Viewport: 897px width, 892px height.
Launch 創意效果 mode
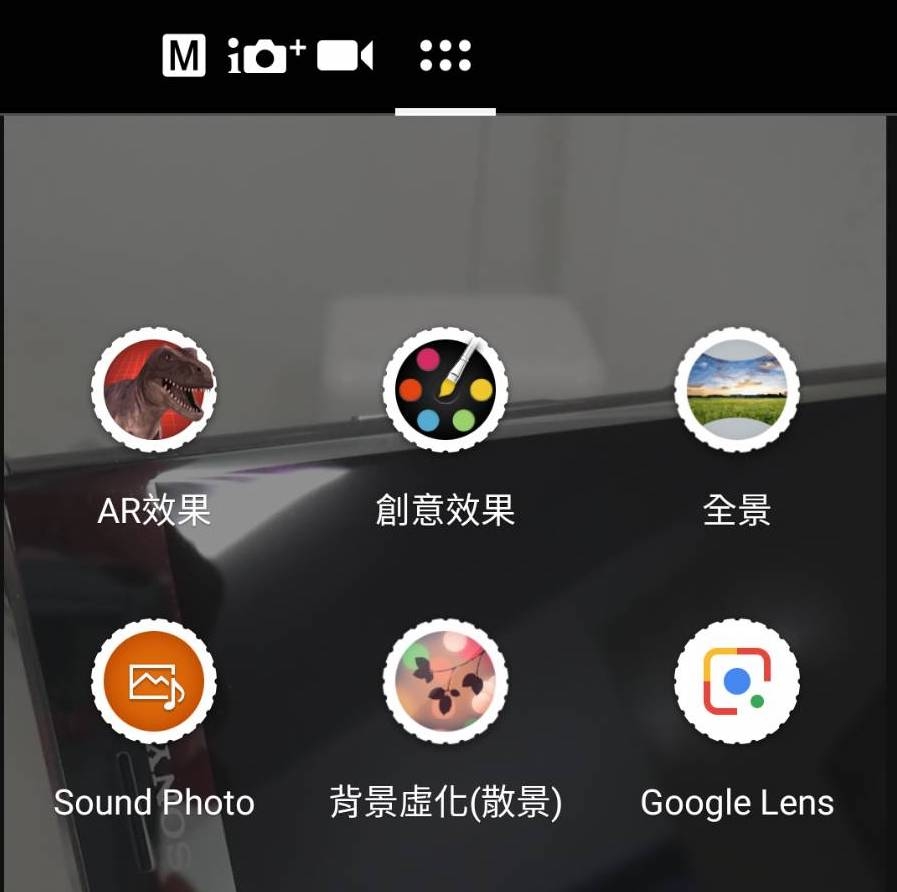(x=445, y=390)
